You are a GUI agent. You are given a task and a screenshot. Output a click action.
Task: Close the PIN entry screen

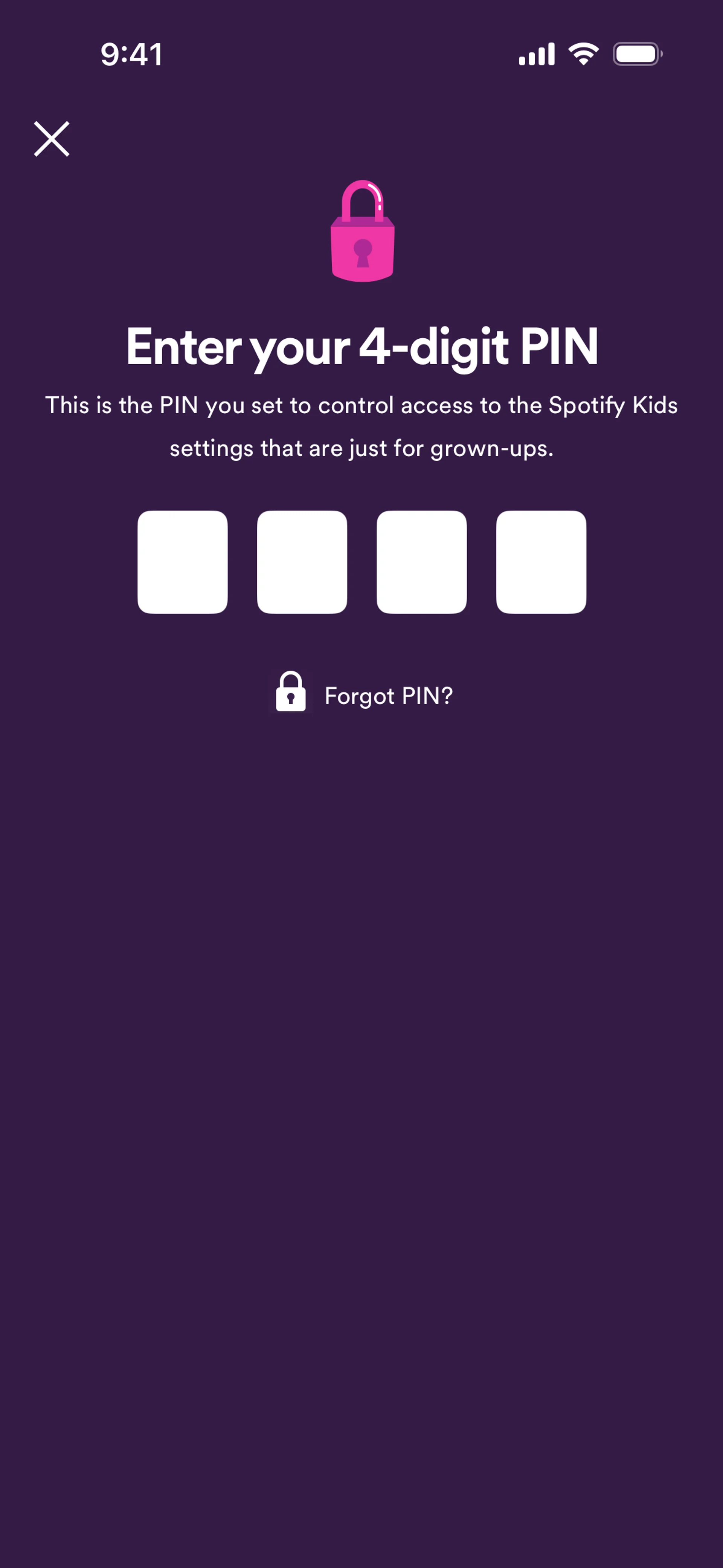coord(52,139)
